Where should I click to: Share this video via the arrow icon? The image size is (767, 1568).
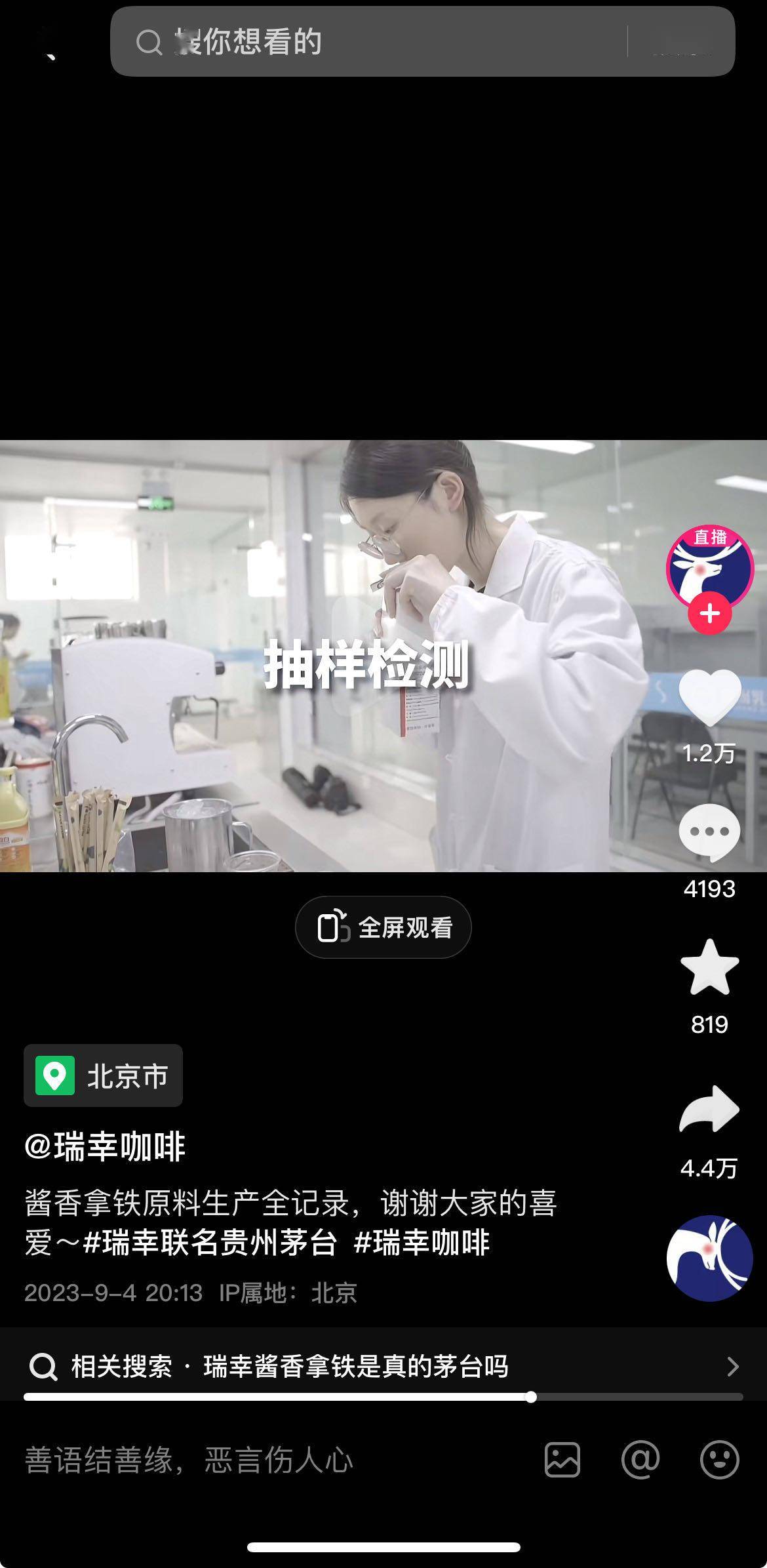pyautogui.click(x=709, y=1110)
